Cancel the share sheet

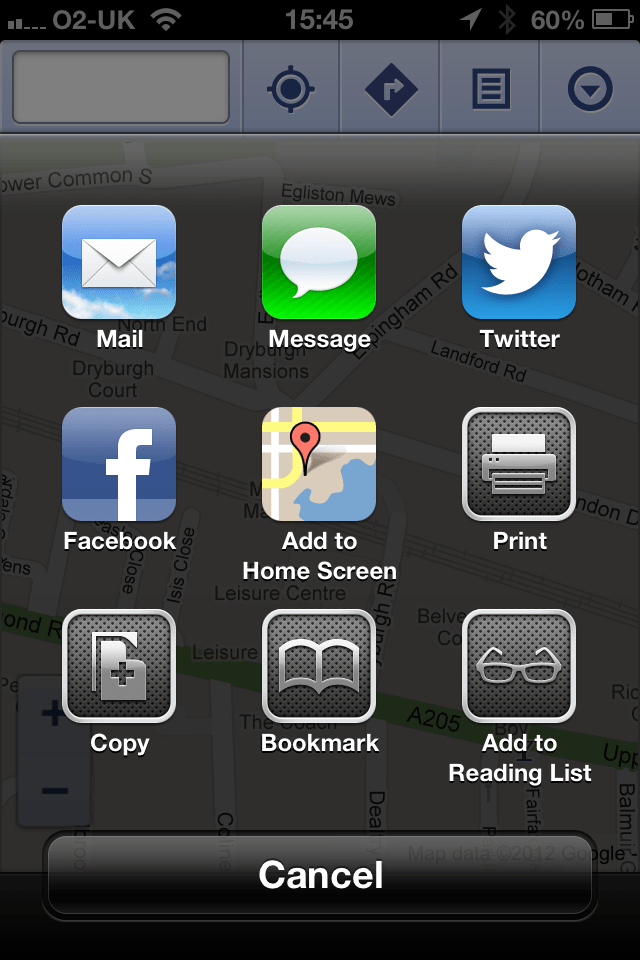coord(320,875)
